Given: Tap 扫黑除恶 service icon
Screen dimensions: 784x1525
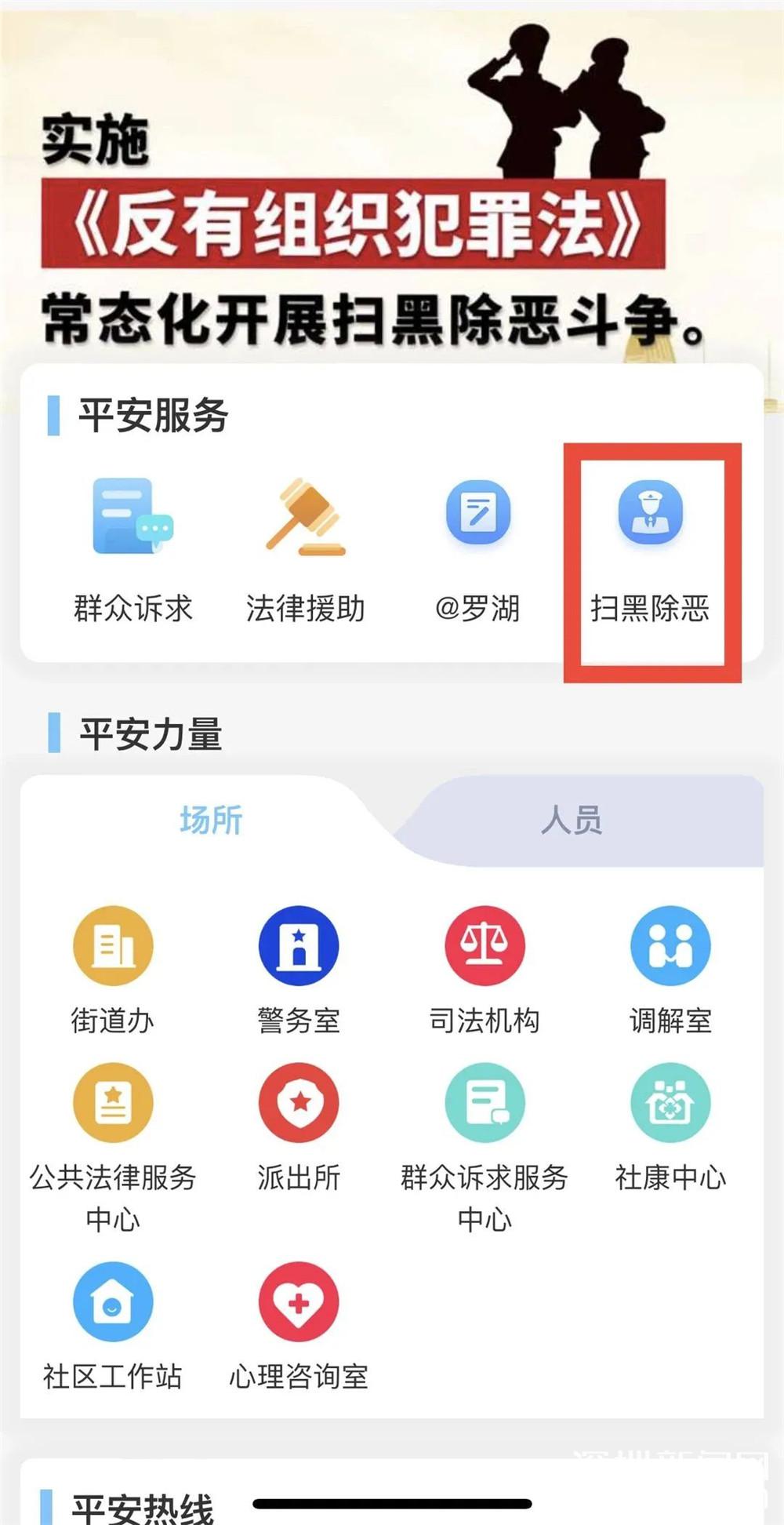Looking at the screenshot, I should tap(650, 515).
